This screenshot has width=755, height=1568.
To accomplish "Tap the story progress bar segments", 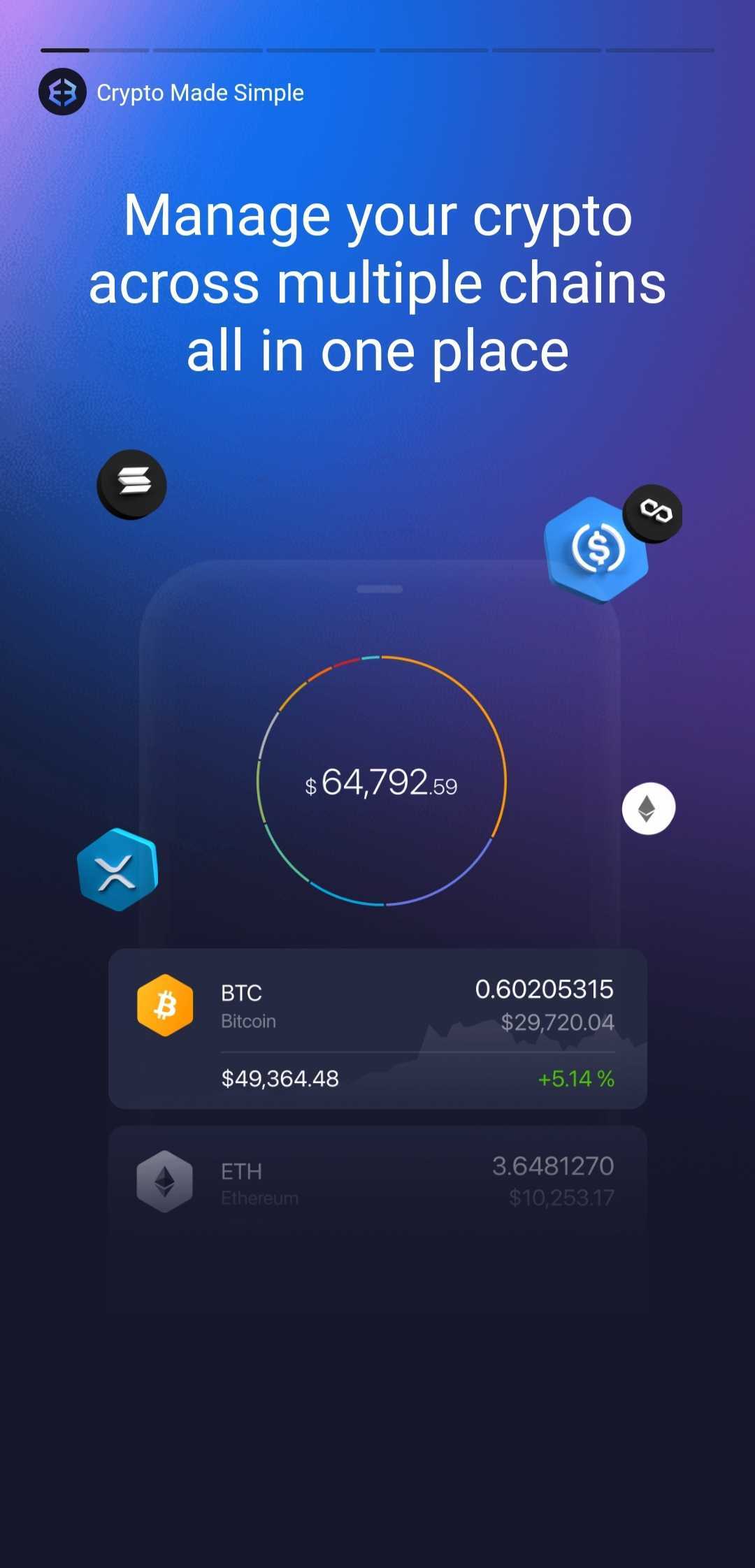I will tap(377, 50).
